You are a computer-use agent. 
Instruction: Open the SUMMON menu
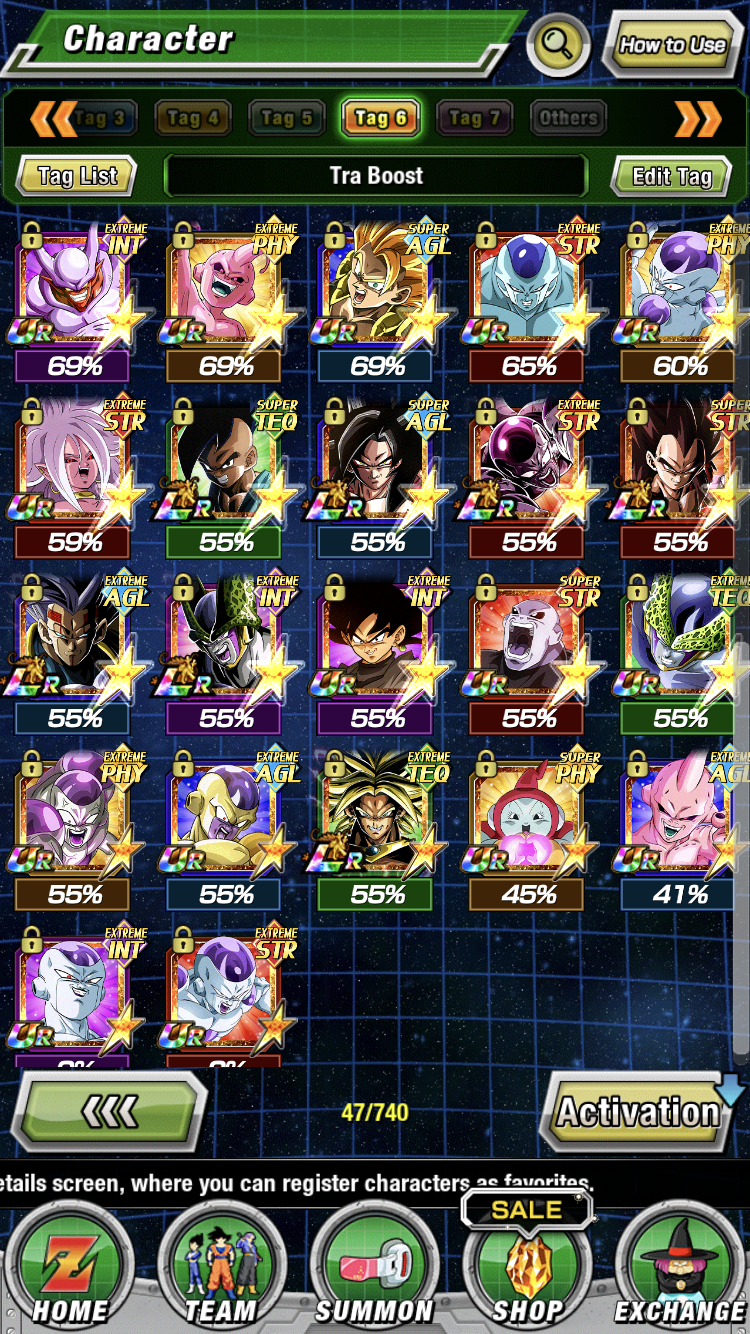coord(375,1268)
